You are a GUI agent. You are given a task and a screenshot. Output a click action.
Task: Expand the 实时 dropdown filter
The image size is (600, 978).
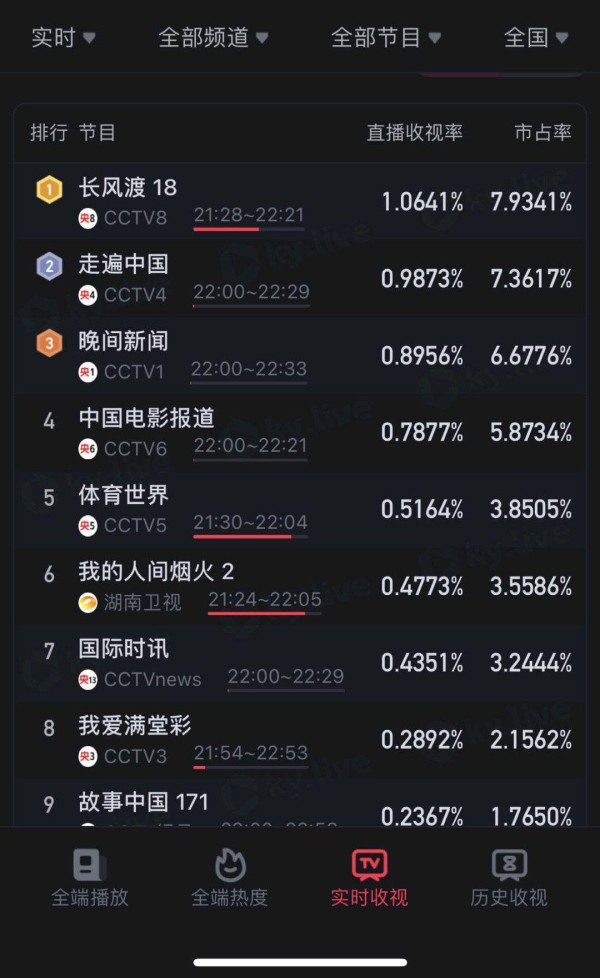point(63,38)
